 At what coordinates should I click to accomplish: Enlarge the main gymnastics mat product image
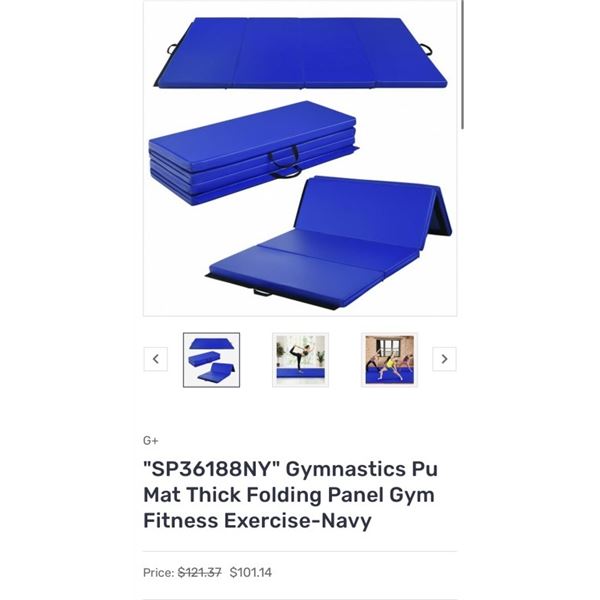point(300,160)
